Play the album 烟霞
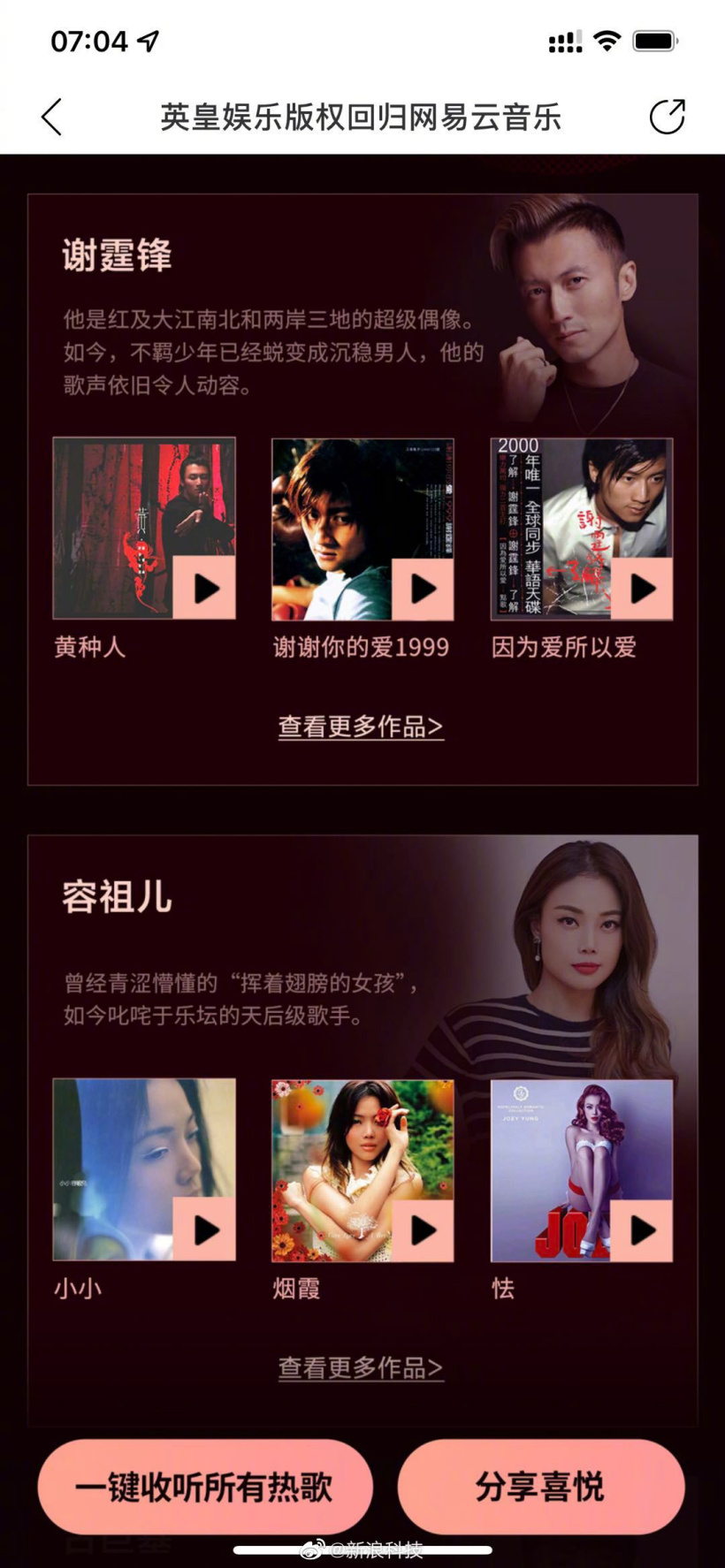 (x=423, y=1229)
